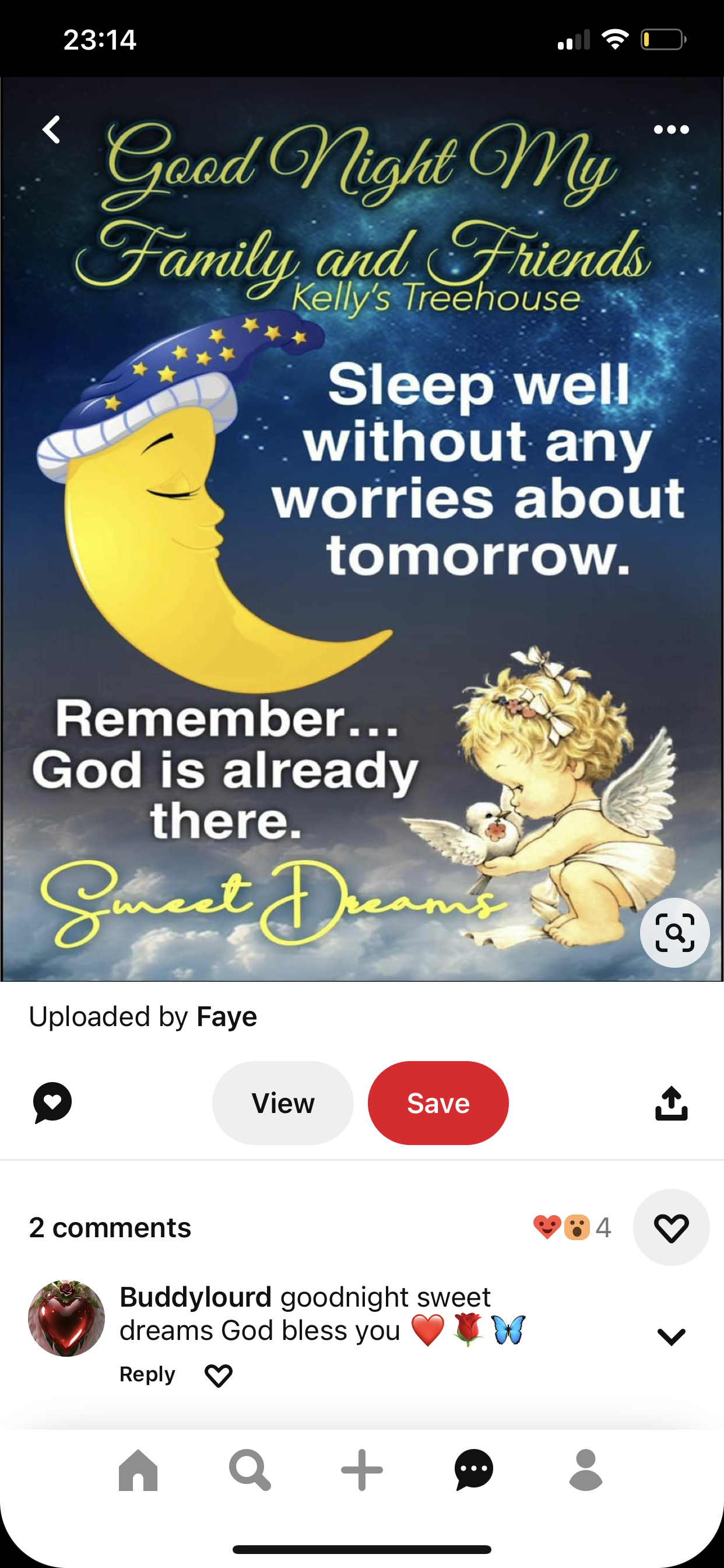Like Buddylourd's comment
The image size is (724, 1568).
coord(219,1375)
